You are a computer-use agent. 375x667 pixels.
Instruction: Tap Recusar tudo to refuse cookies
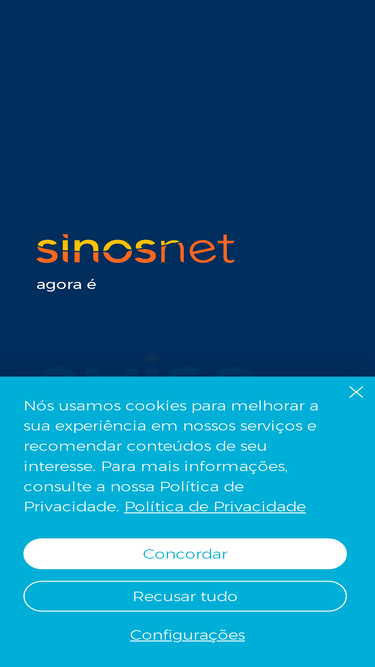[185, 596]
